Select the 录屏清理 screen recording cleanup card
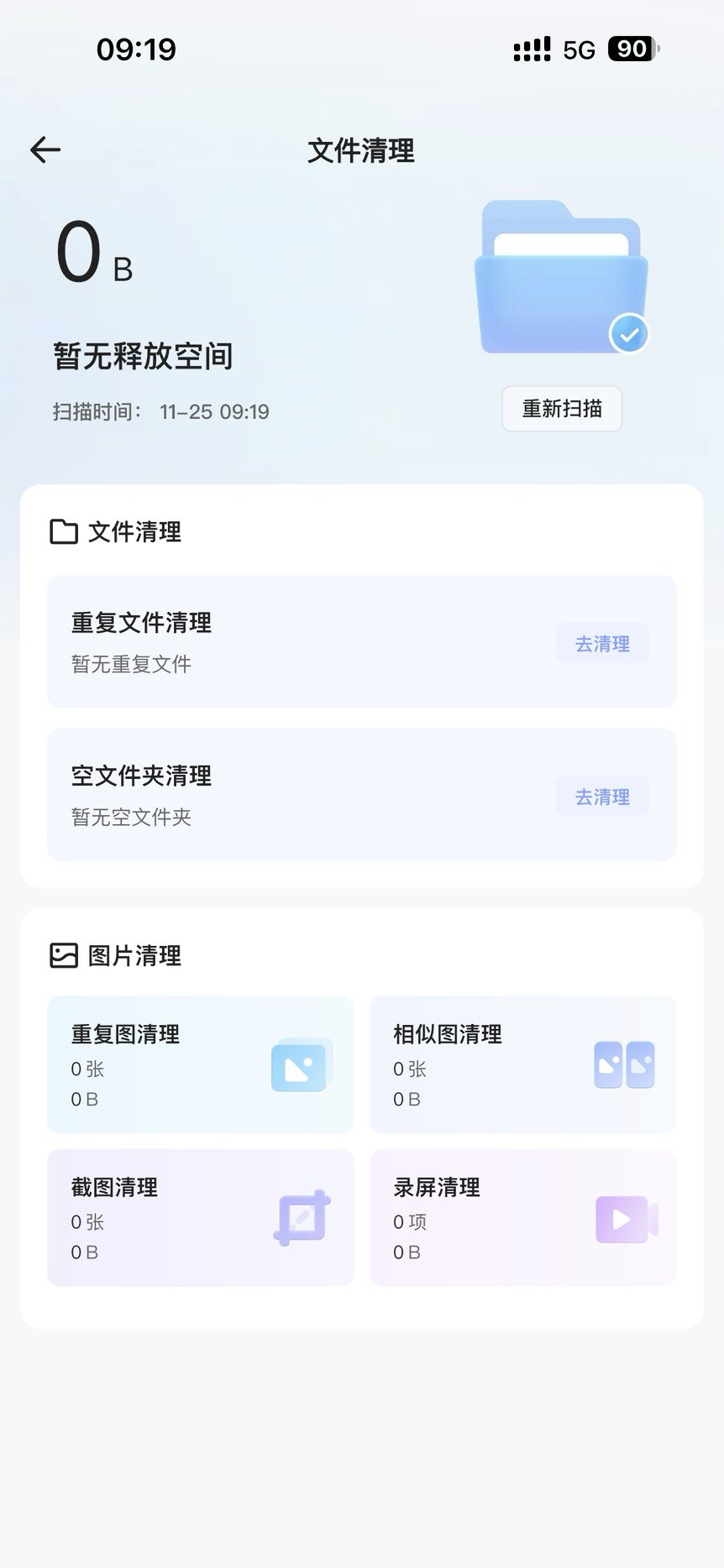Viewport: 724px width, 1568px height. pyautogui.click(x=522, y=1218)
